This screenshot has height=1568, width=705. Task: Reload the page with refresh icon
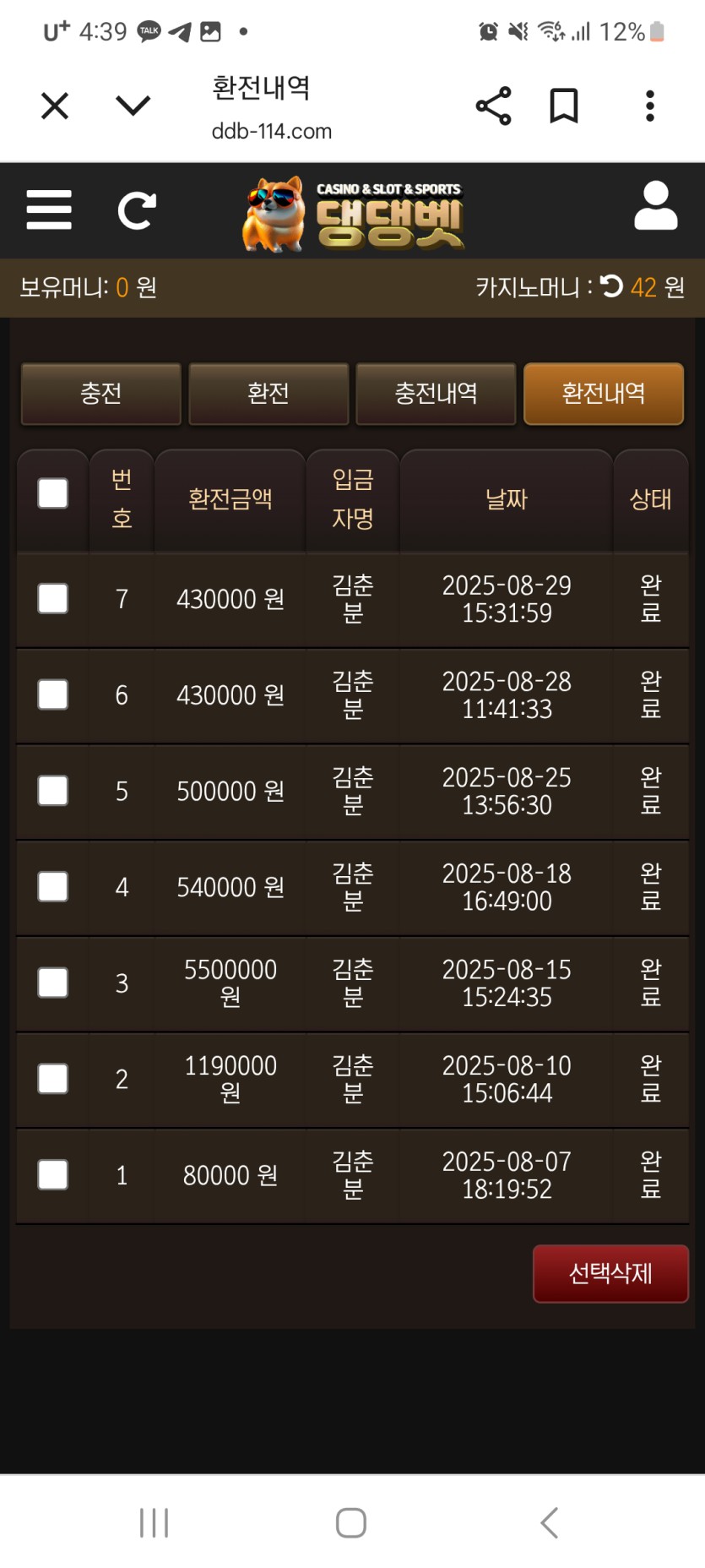[x=137, y=210]
